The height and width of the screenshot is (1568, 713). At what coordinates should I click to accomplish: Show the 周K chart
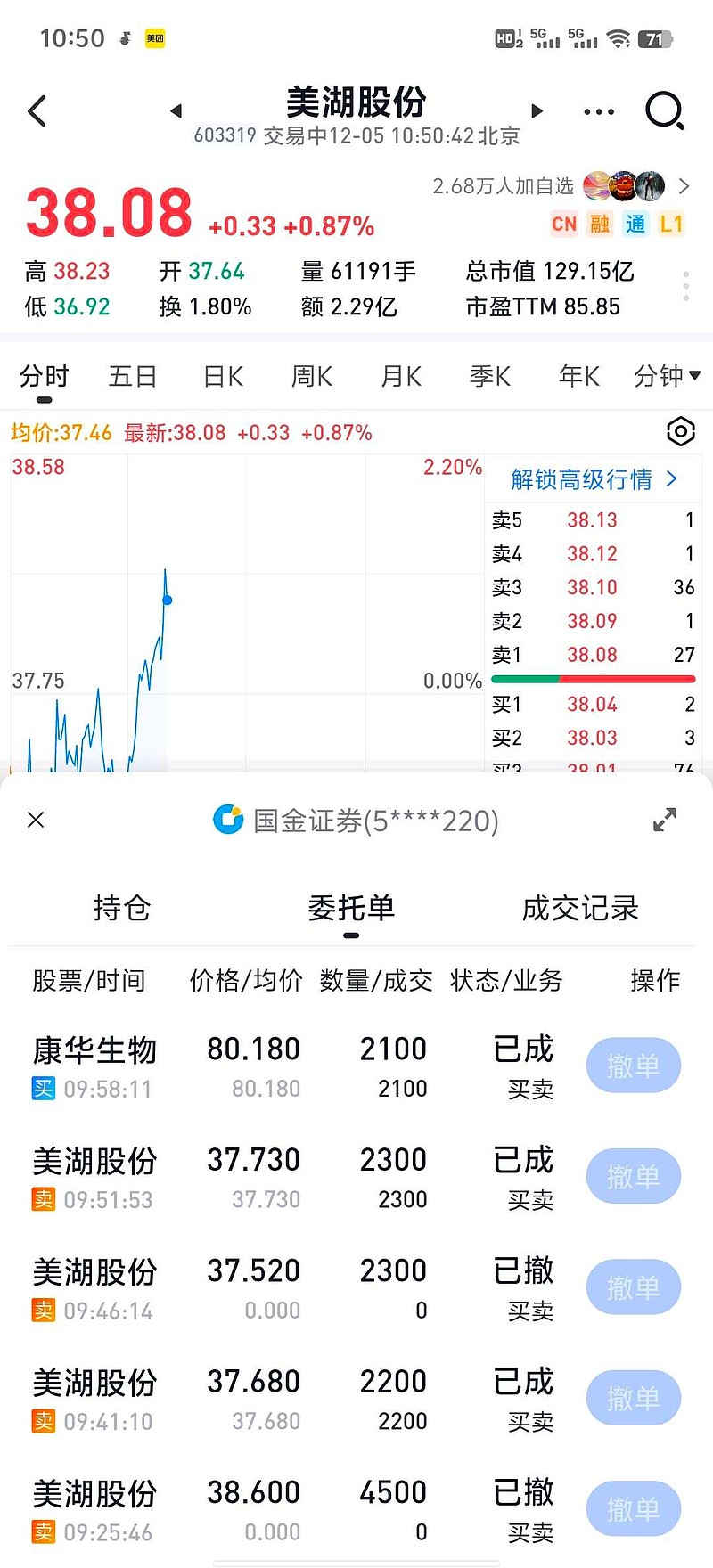312,377
